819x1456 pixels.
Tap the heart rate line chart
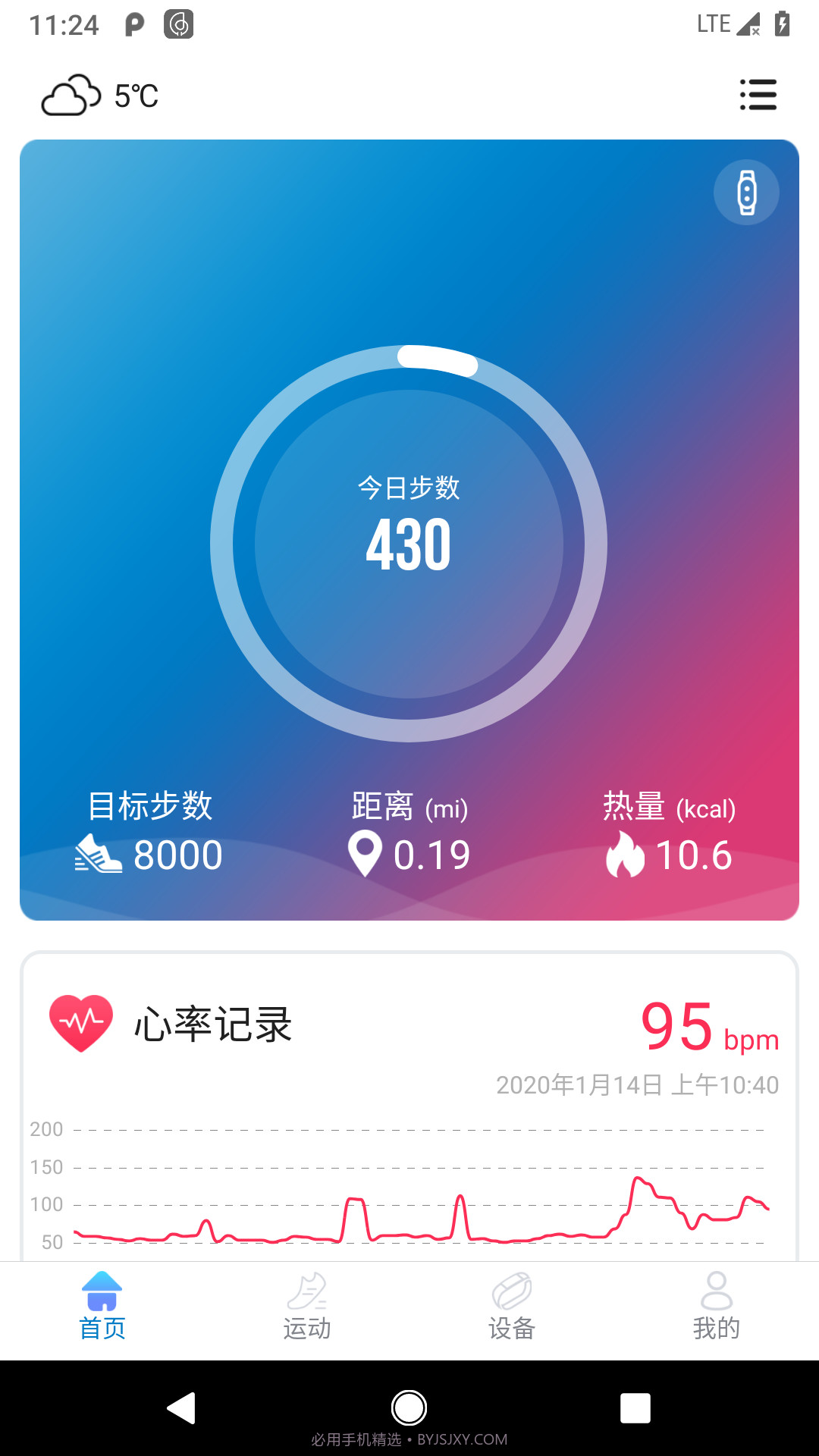pyautogui.click(x=417, y=1191)
